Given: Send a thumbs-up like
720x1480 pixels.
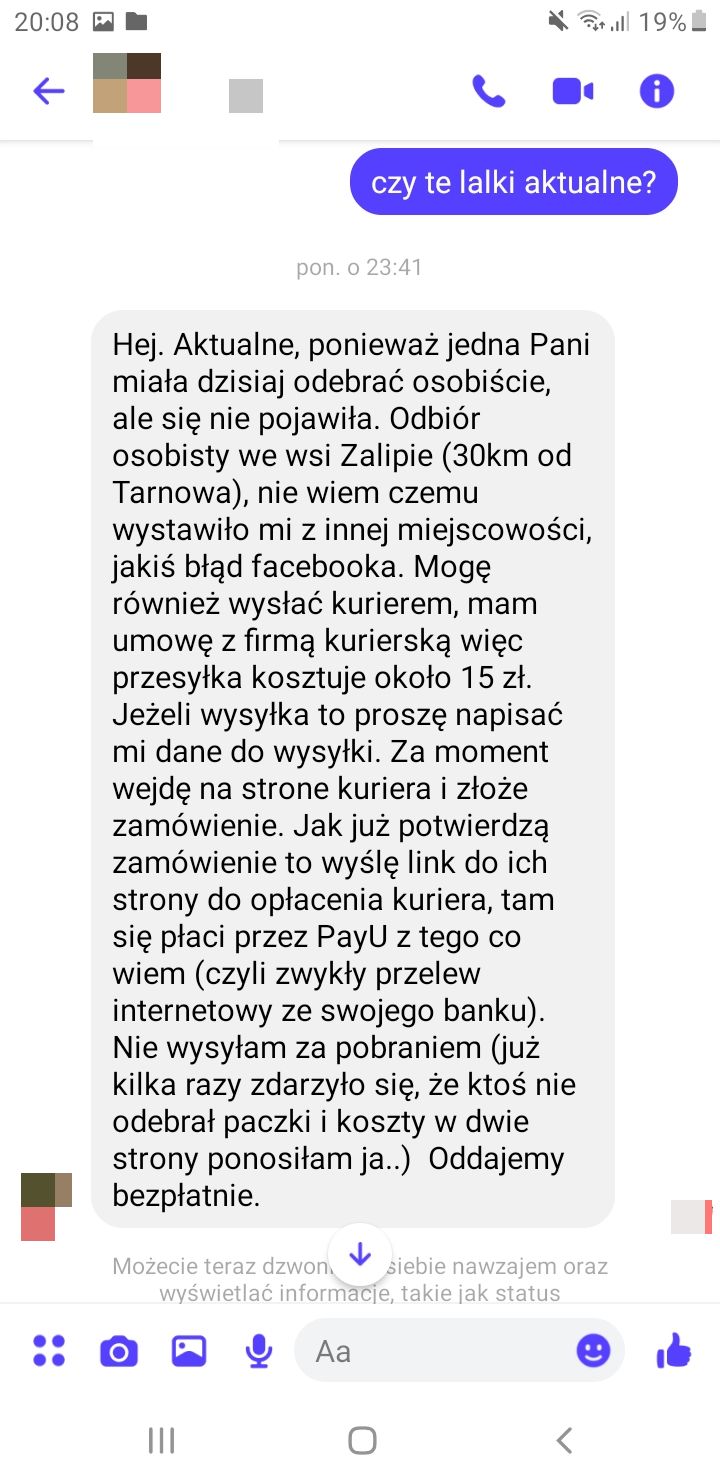Looking at the screenshot, I should tap(674, 1352).
